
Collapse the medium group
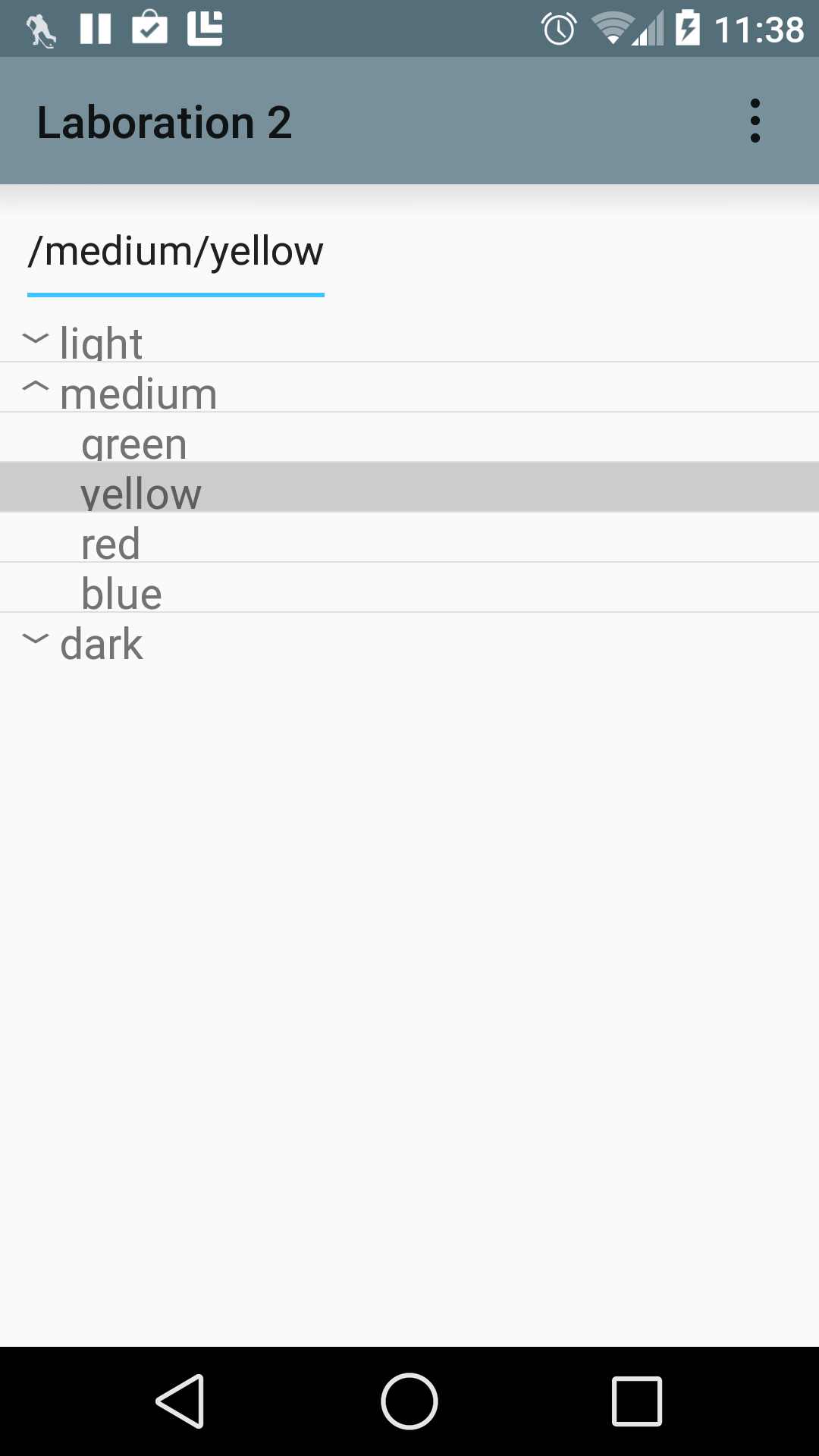click(x=409, y=388)
